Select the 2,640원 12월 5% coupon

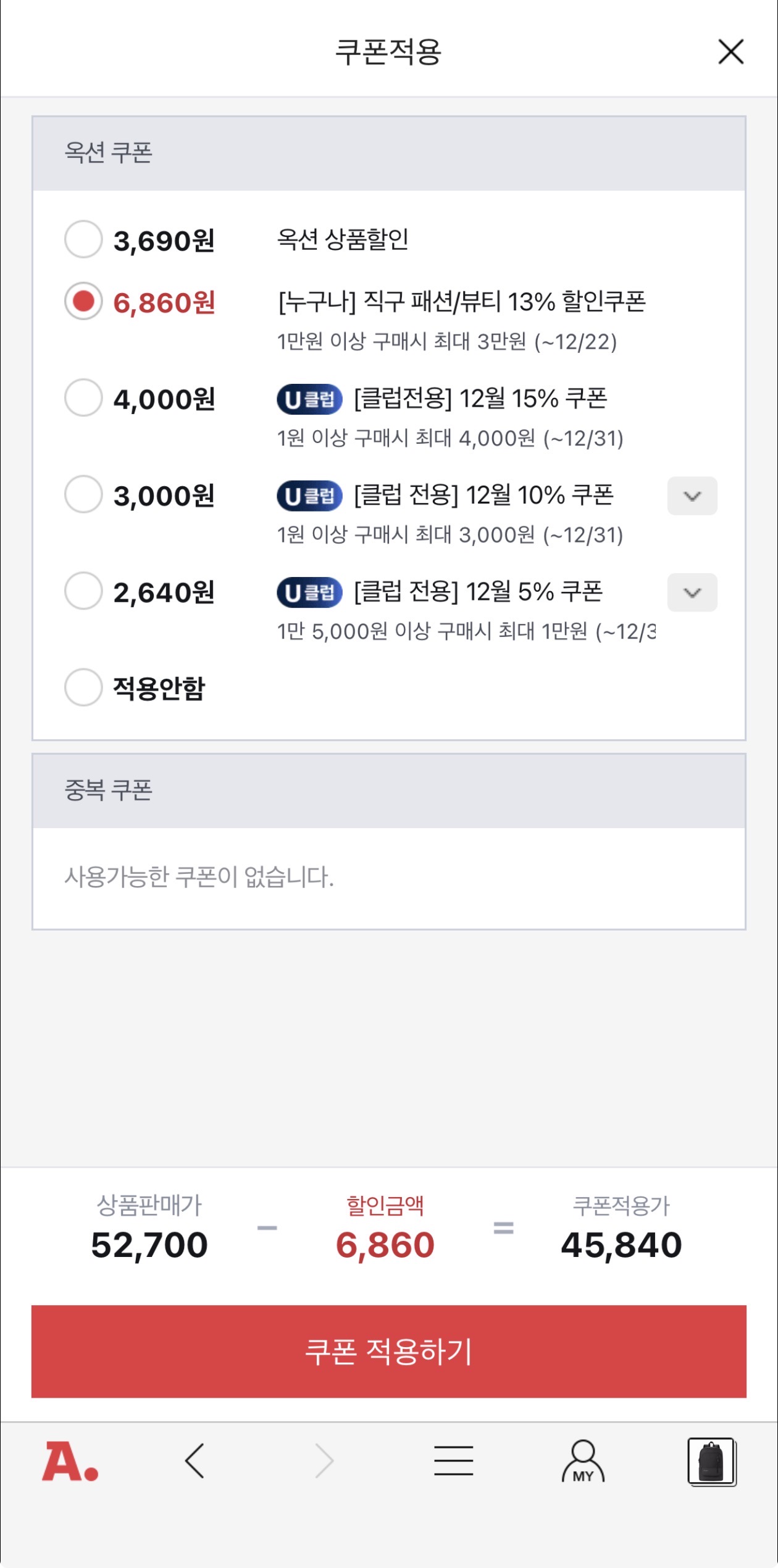coord(84,592)
